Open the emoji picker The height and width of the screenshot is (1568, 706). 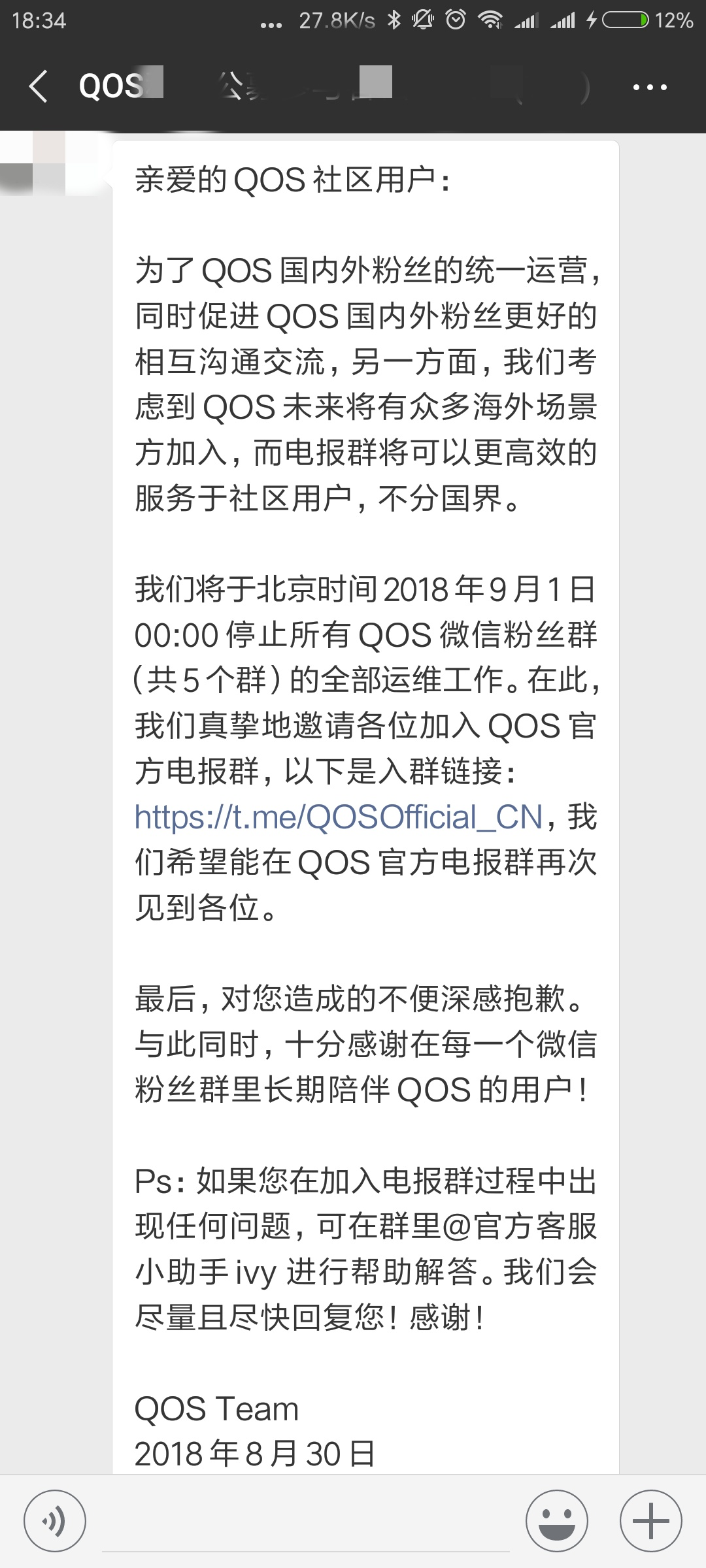557,1522
